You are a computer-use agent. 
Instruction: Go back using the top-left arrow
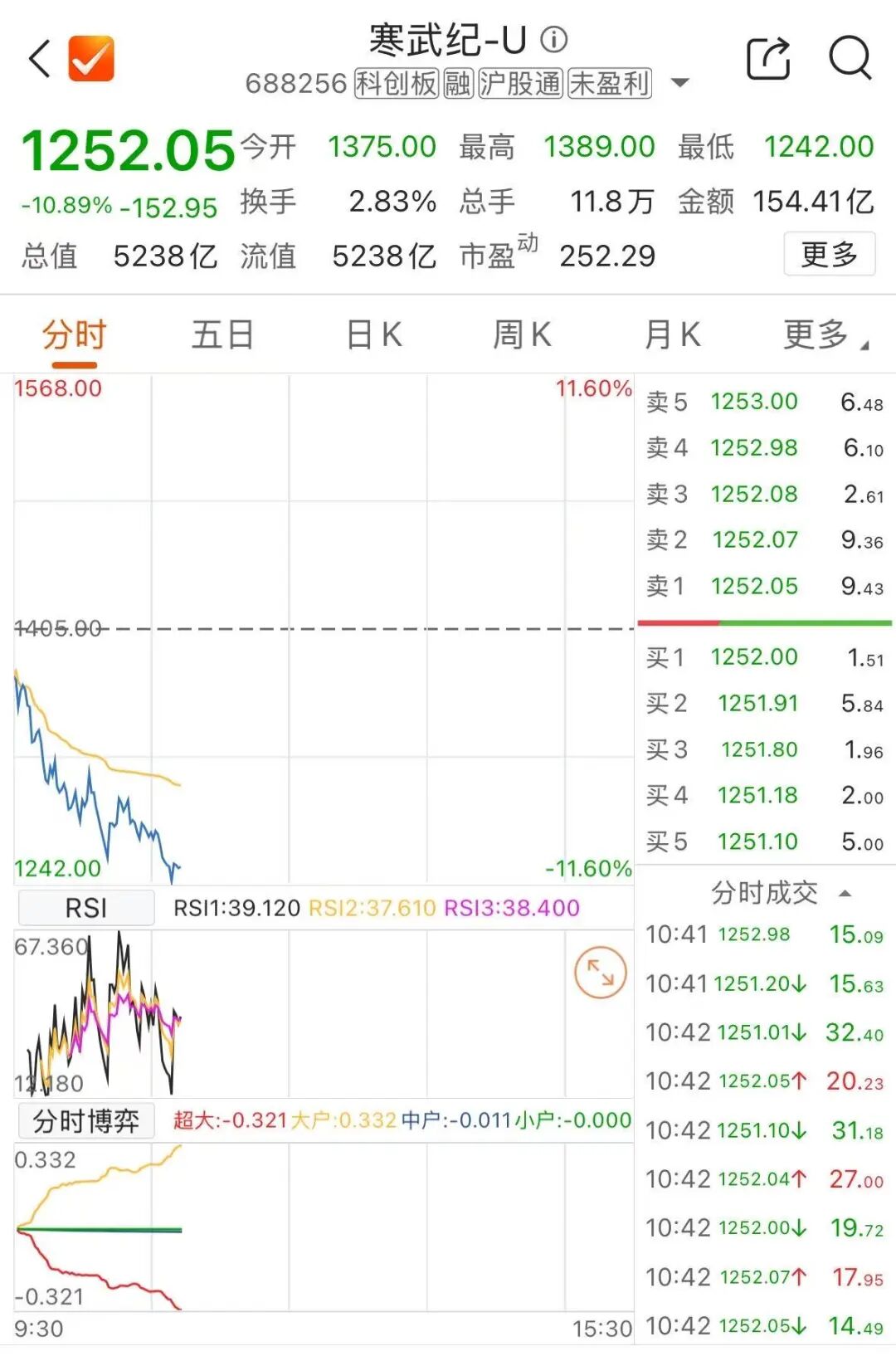pyautogui.click(x=40, y=60)
